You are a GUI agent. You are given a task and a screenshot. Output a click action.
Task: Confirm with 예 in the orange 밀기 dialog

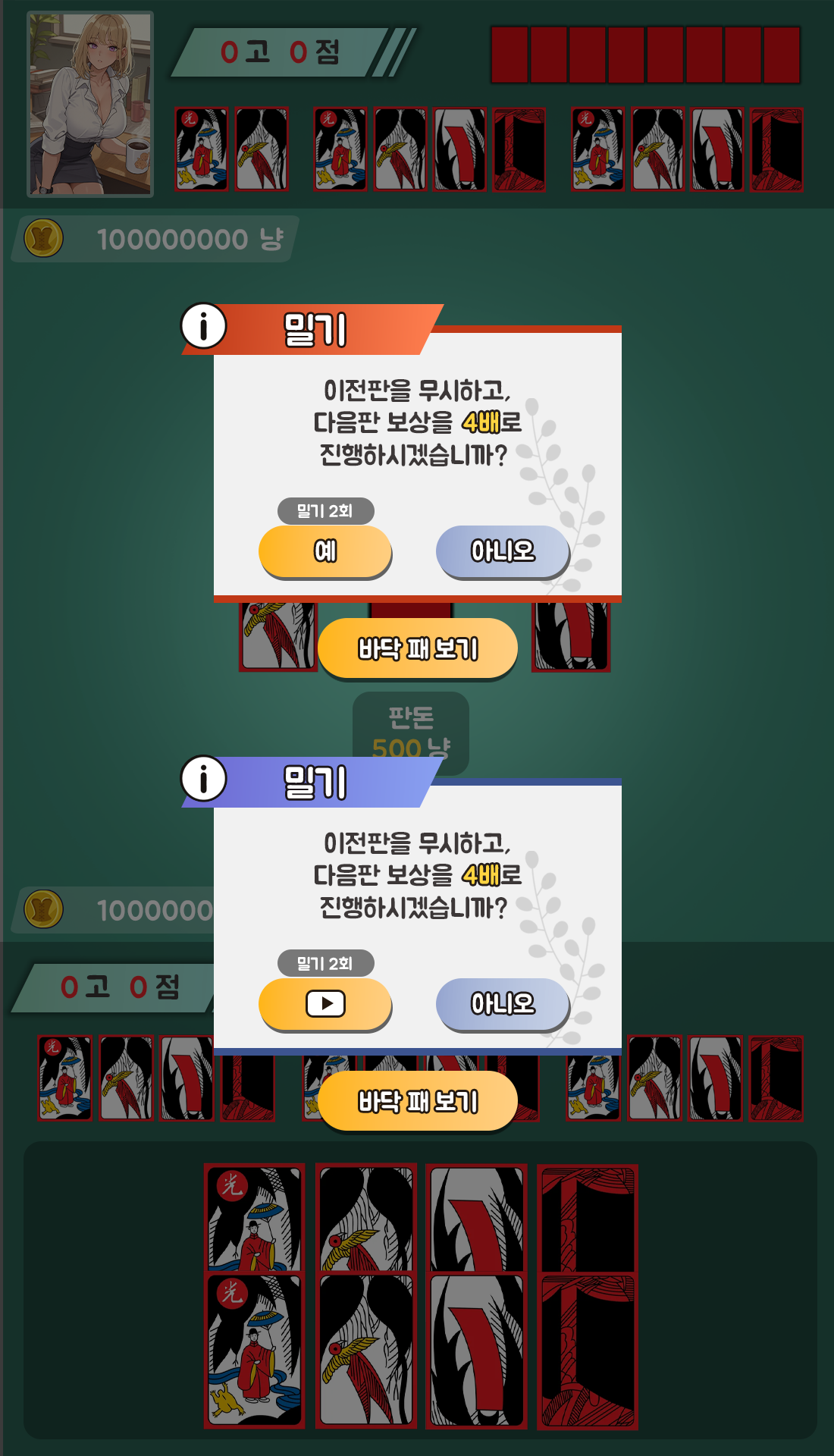pos(325,551)
